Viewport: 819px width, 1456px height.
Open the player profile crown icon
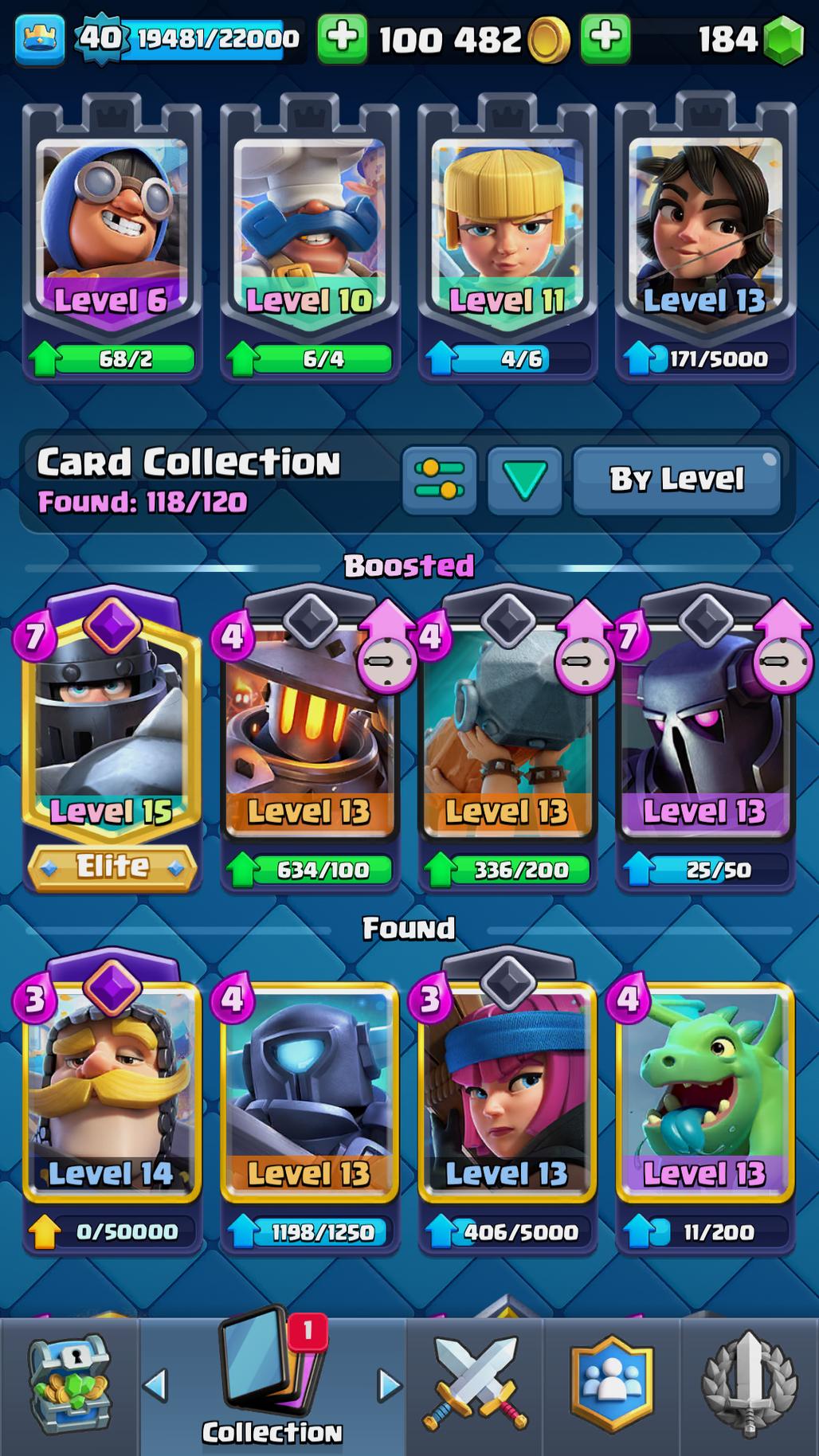(38, 39)
